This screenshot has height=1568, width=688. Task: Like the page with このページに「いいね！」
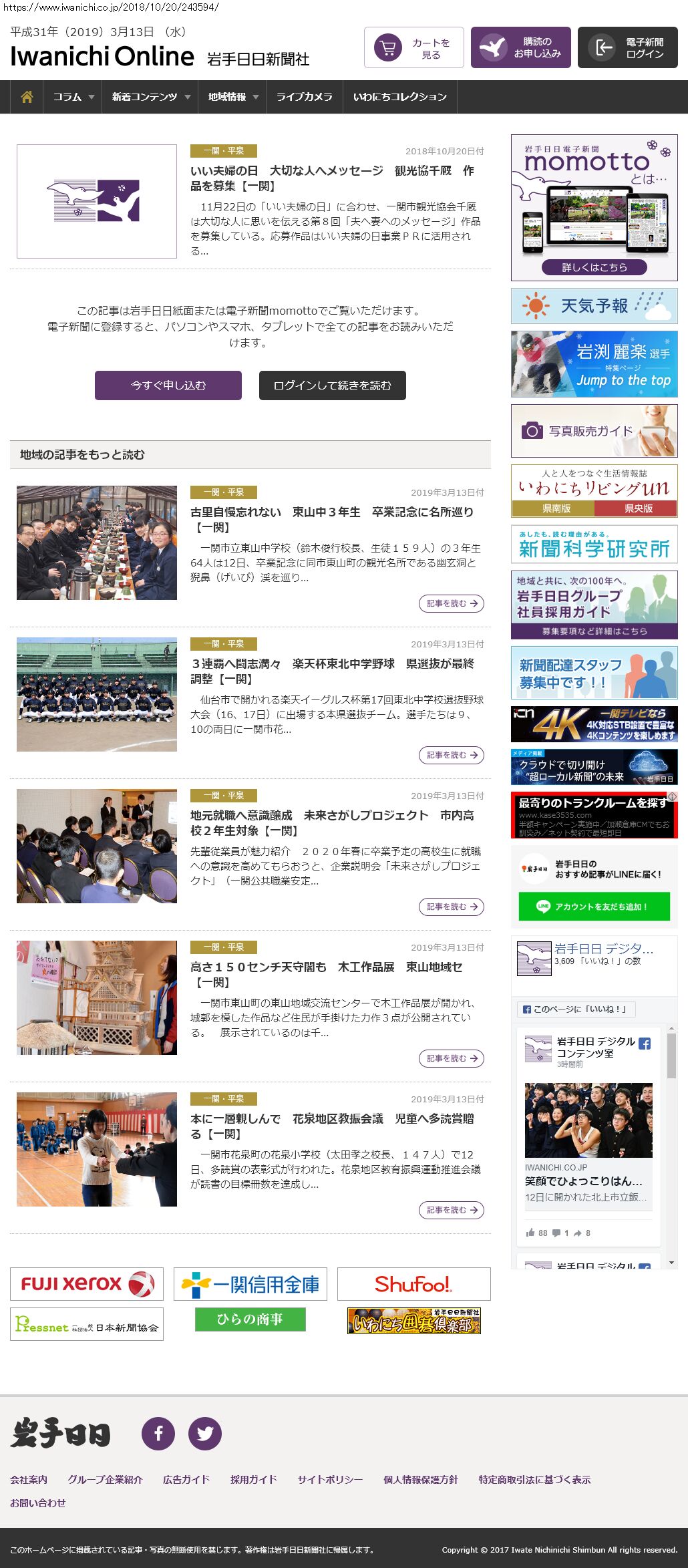tap(576, 1009)
